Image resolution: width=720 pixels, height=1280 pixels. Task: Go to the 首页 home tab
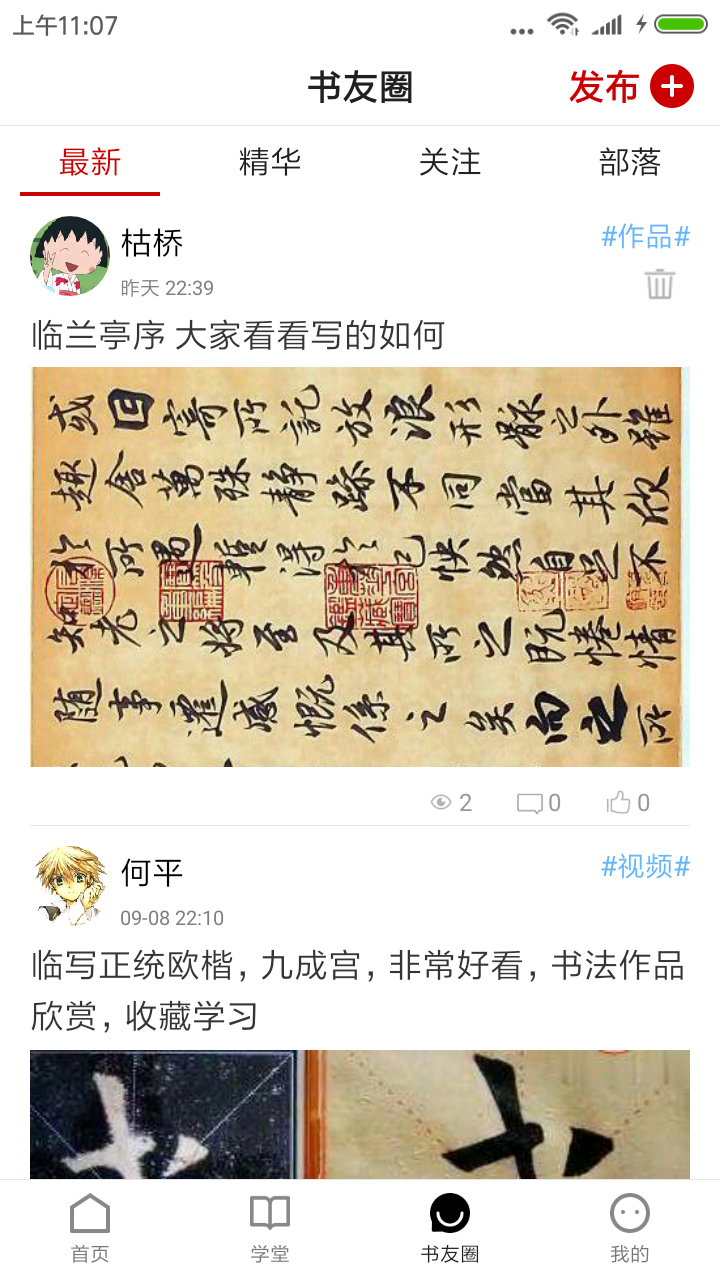[x=90, y=1229]
